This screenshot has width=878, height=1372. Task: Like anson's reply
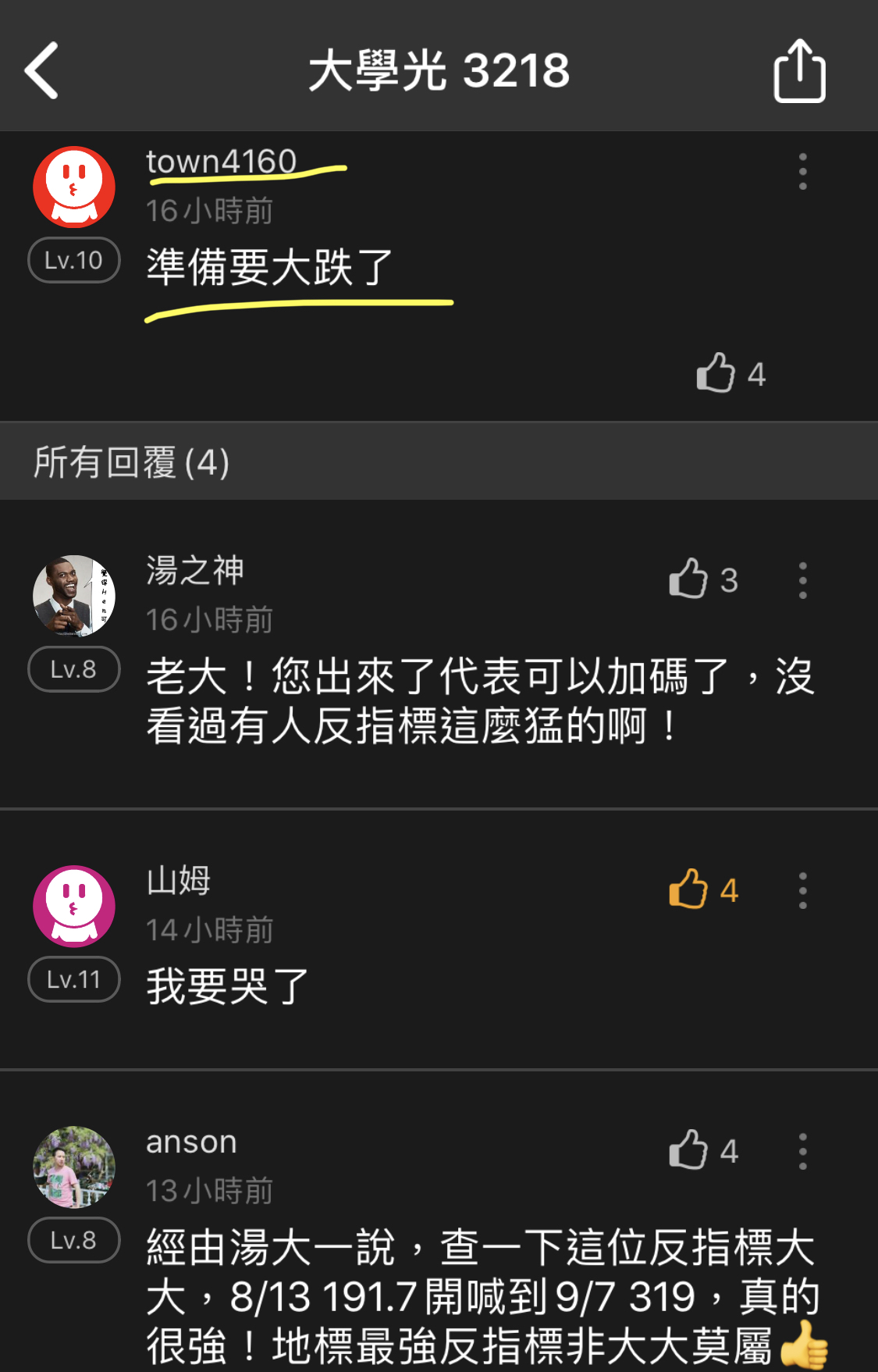(x=689, y=1150)
